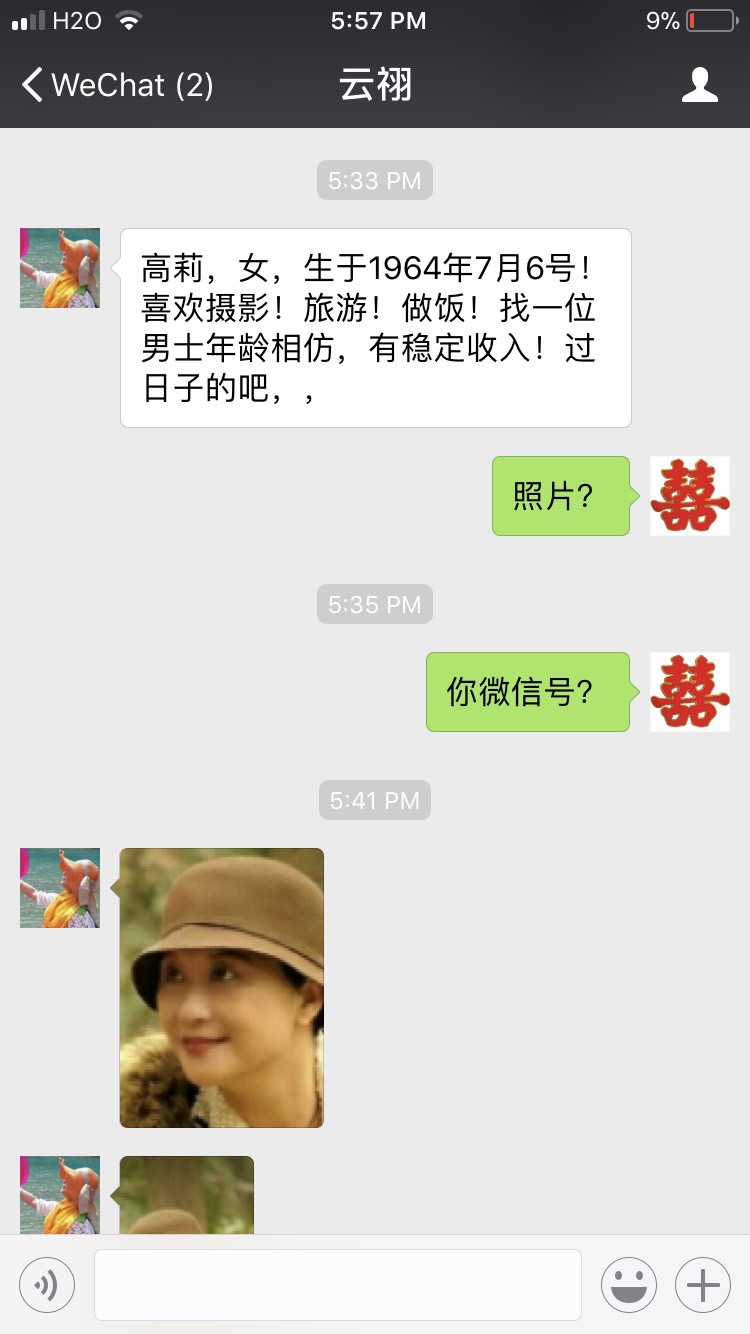Tap the message text field
750x1334 pixels.
pos(337,1284)
